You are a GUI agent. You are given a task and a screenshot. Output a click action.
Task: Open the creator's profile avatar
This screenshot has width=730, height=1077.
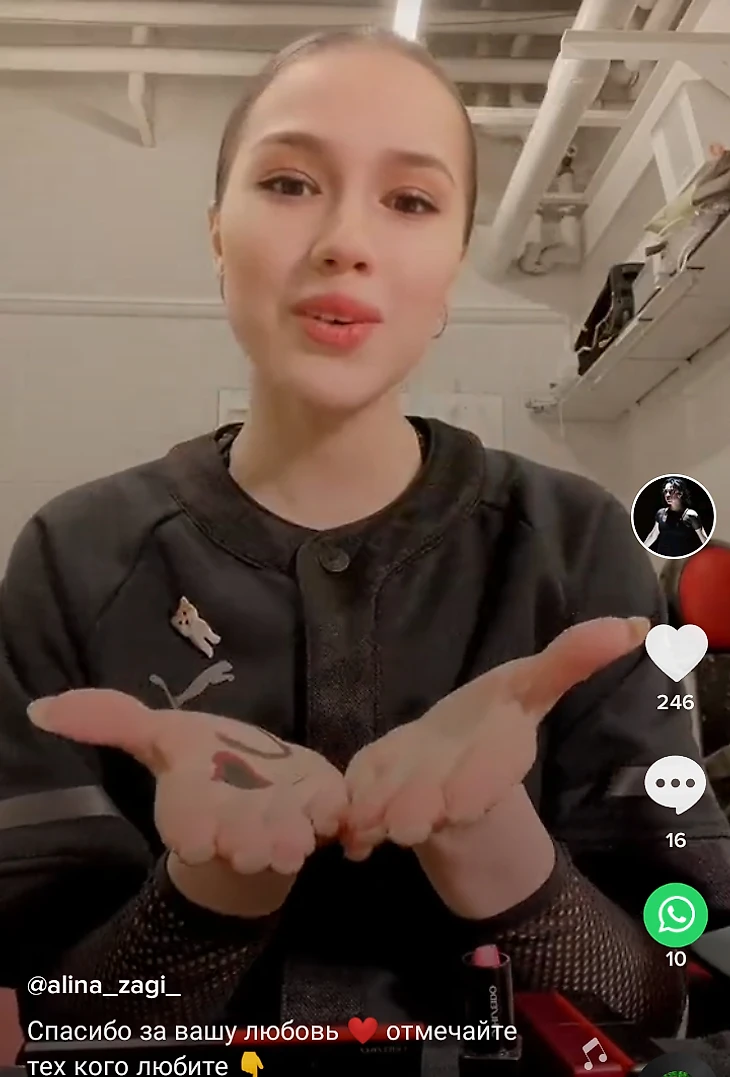click(673, 516)
